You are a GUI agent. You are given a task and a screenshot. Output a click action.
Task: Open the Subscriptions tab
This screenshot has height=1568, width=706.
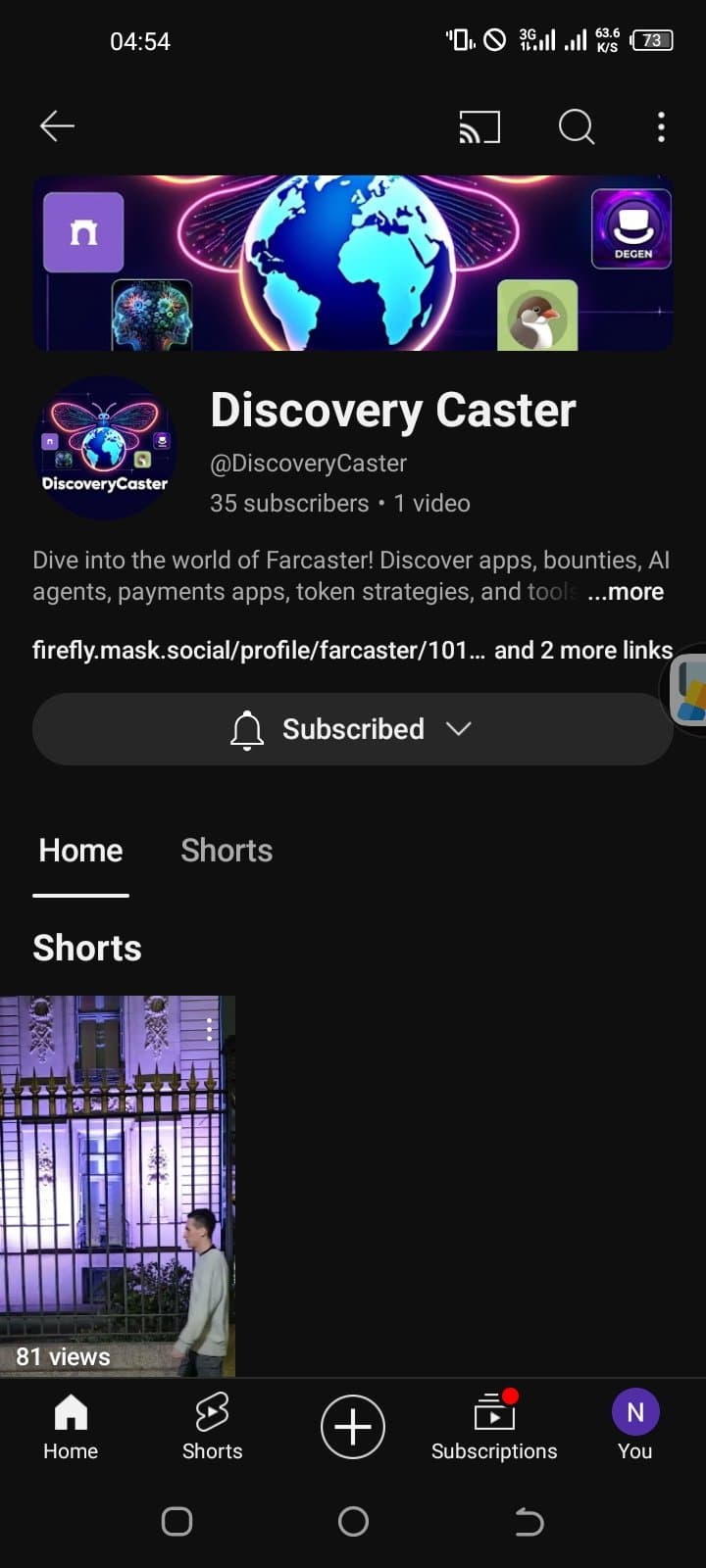point(494,1427)
